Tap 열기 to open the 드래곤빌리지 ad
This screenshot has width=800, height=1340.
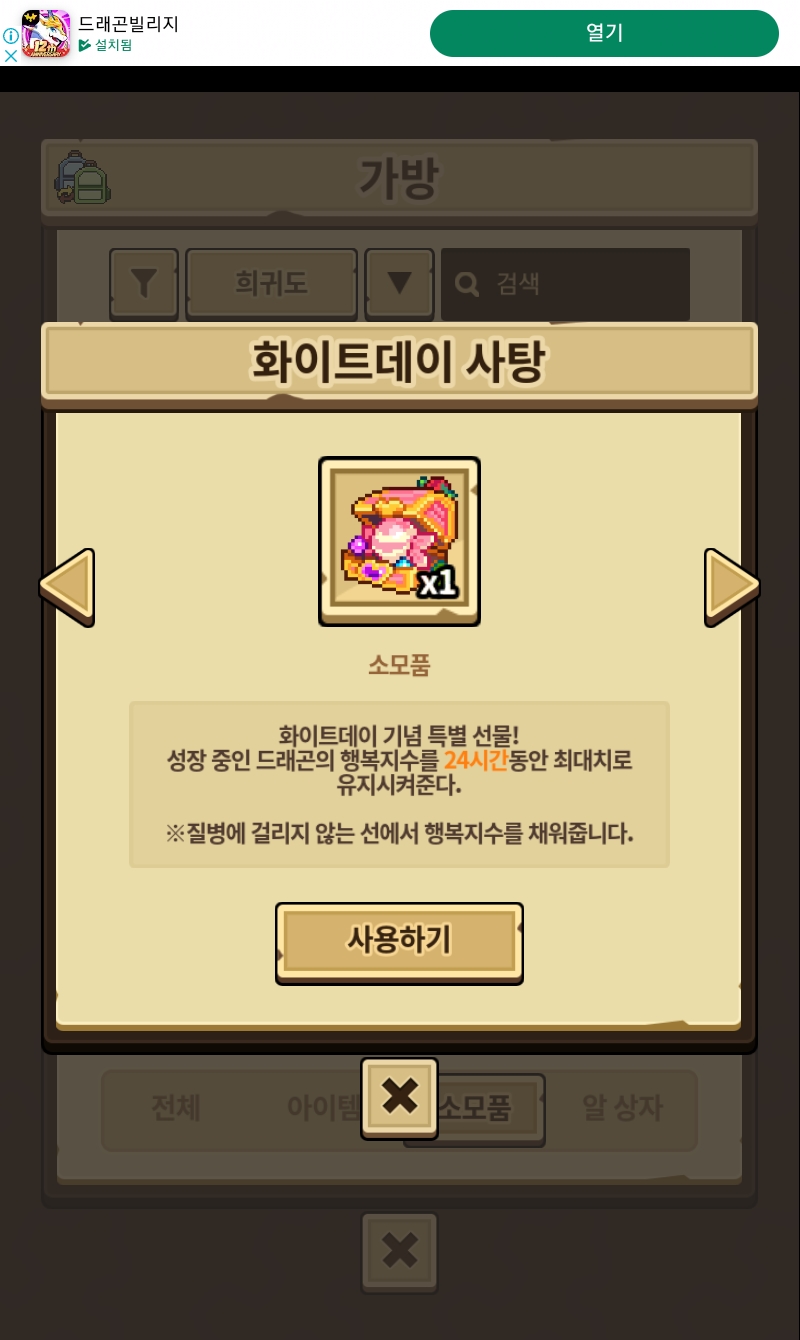(x=604, y=33)
